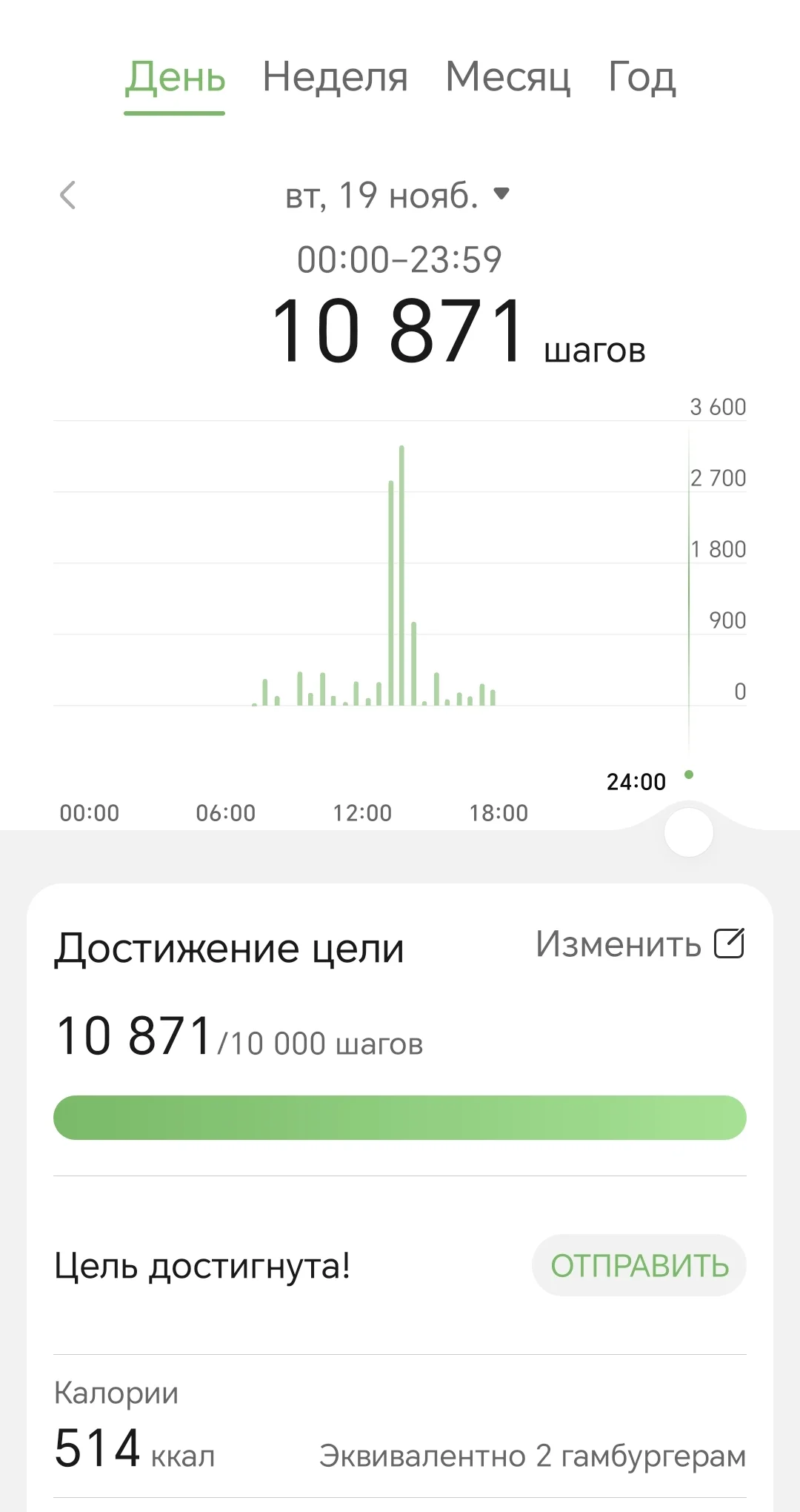Viewport: 800px width, 1512px height.
Task: Go to the previous day
Action: coord(67,196)
